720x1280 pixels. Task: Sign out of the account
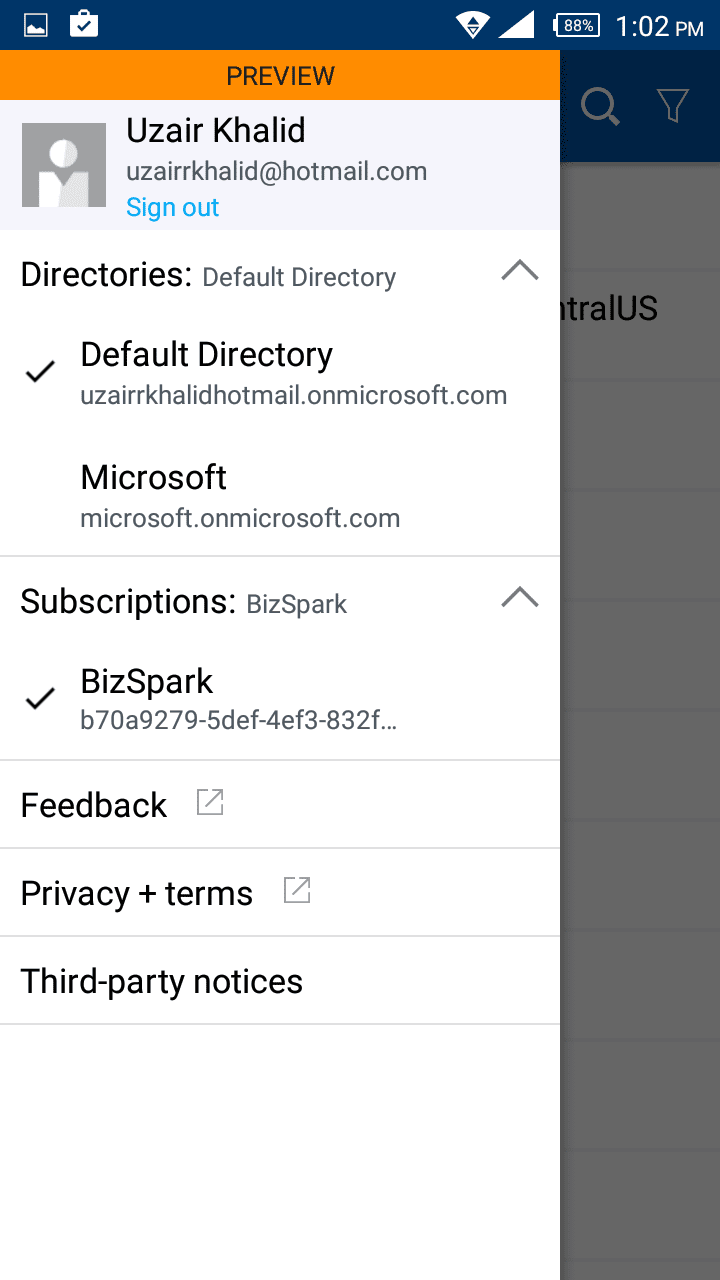pos(172,207)
